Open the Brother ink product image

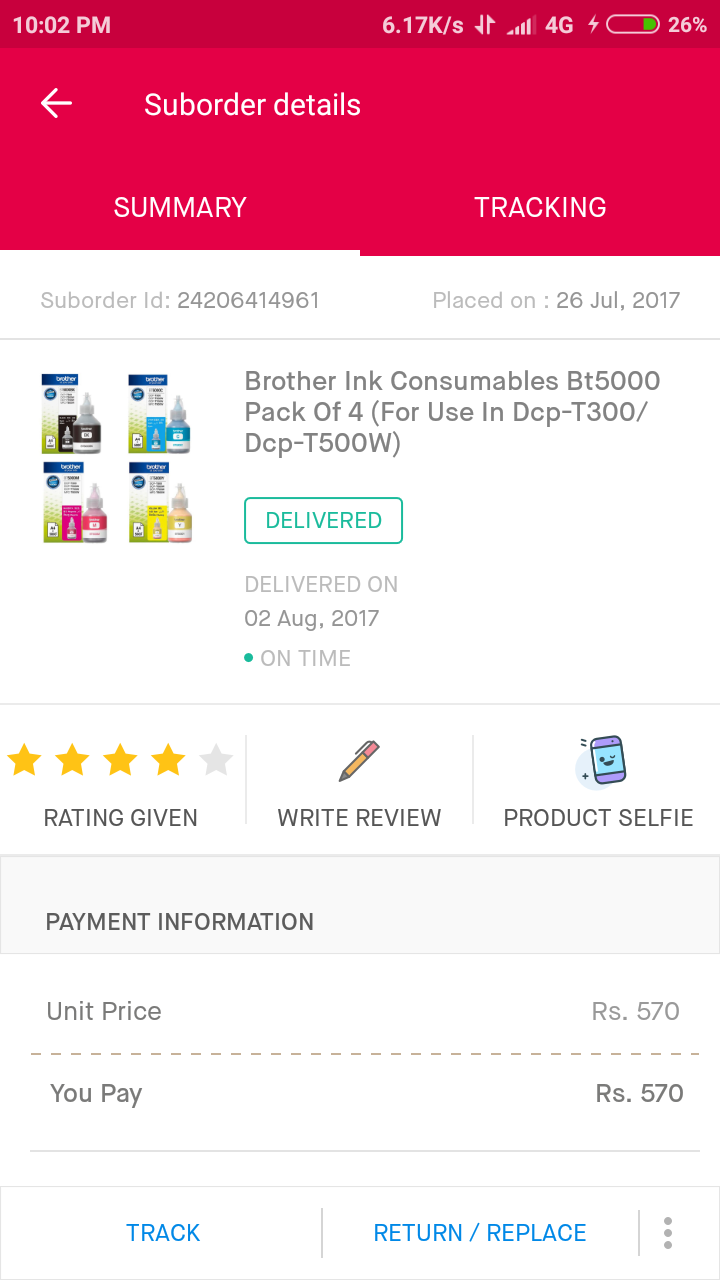[x=117, y=458]
